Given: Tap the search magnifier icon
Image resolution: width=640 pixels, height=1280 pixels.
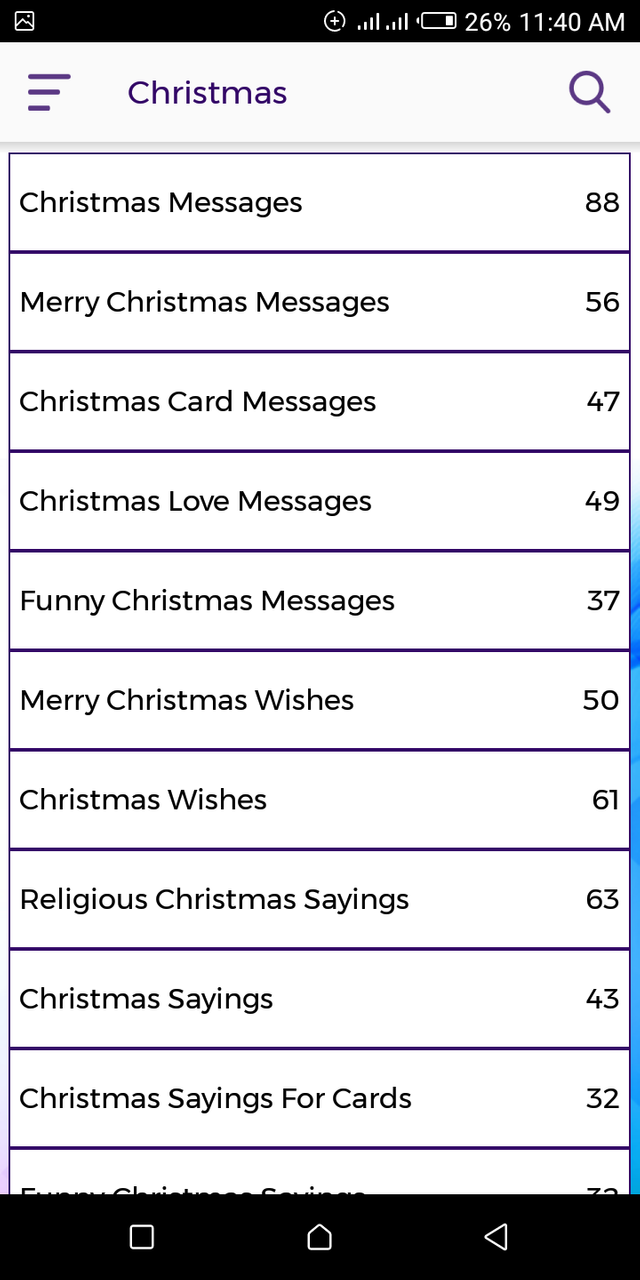Looking at the screenshot, I should click(590, 93).
